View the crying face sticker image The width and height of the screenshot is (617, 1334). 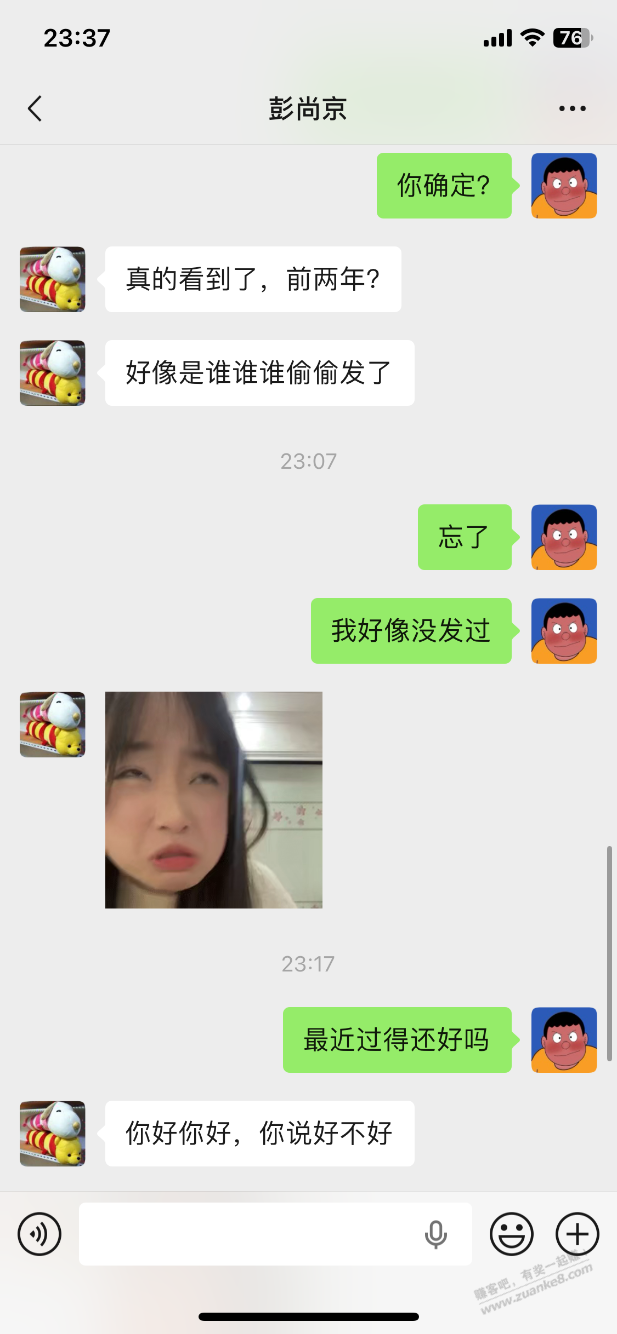[x=214, y=800]
